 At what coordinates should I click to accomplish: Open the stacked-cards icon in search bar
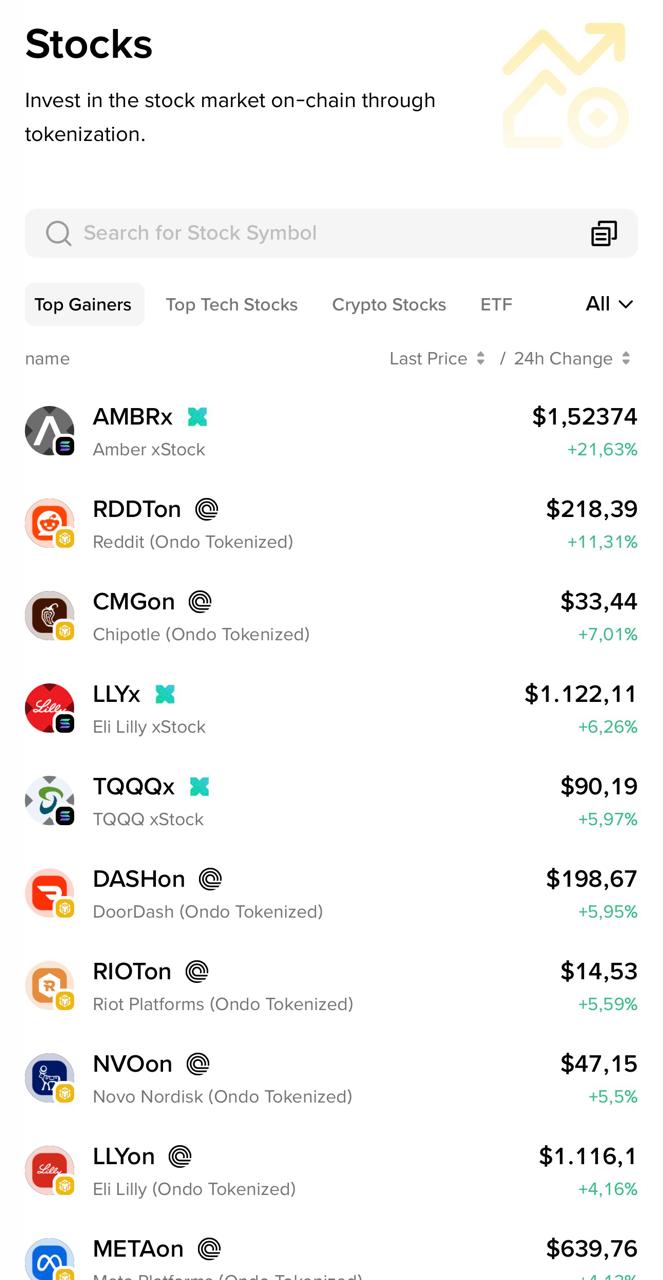(x=604, y=233)
